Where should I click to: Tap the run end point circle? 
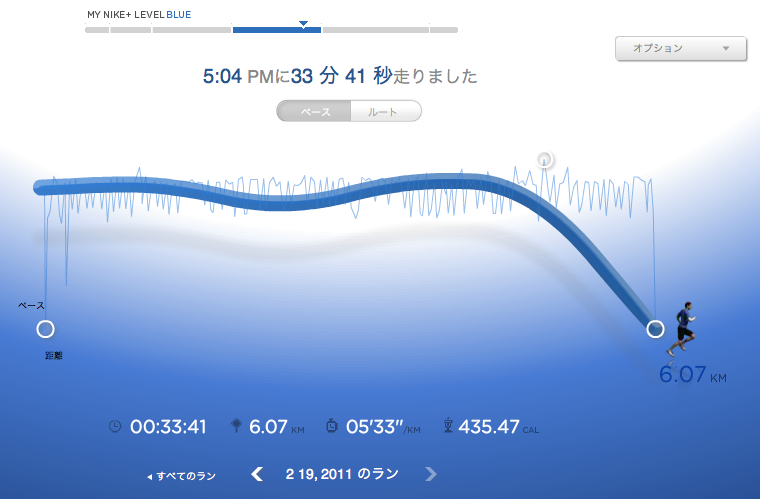point(655,329)
